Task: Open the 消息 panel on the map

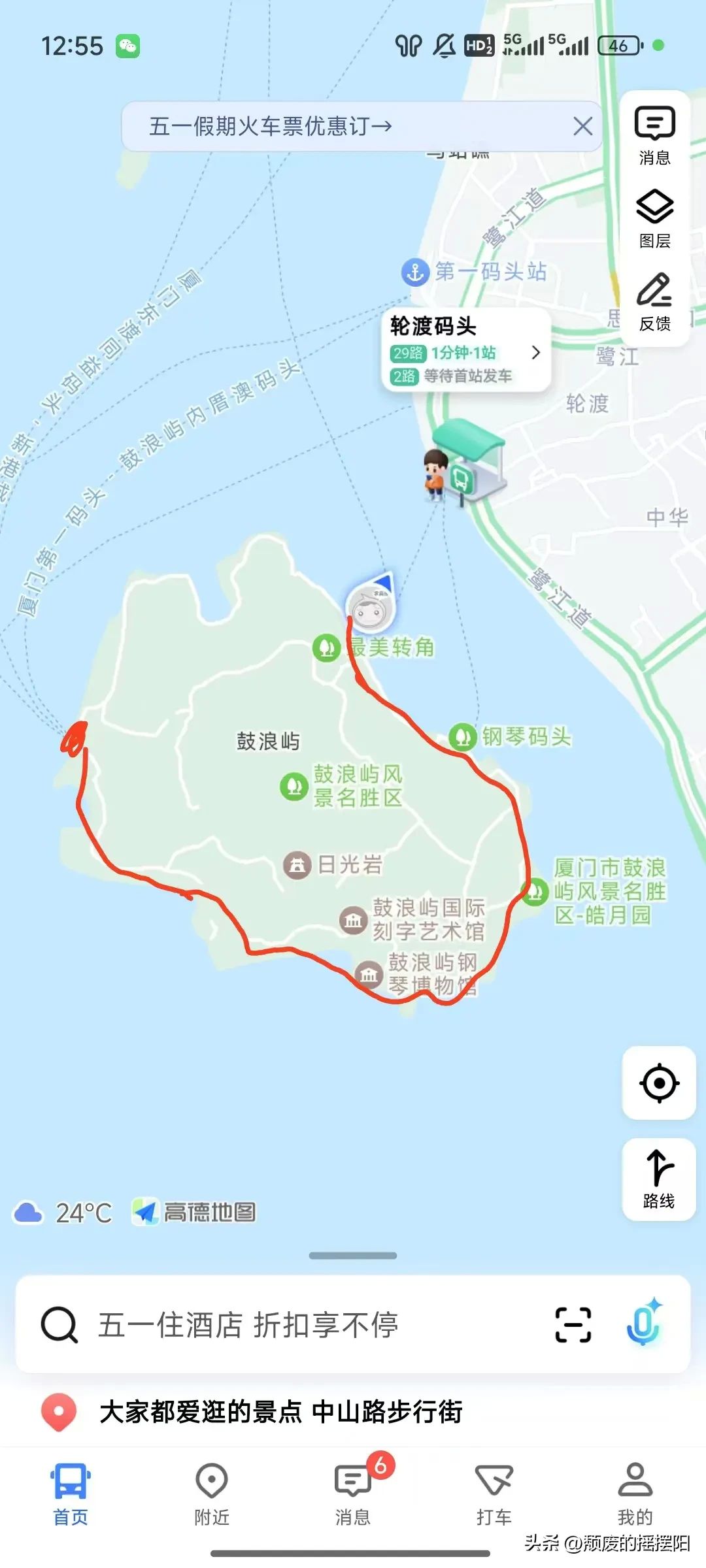Action: pyautogui.click(x=654, y=135)
